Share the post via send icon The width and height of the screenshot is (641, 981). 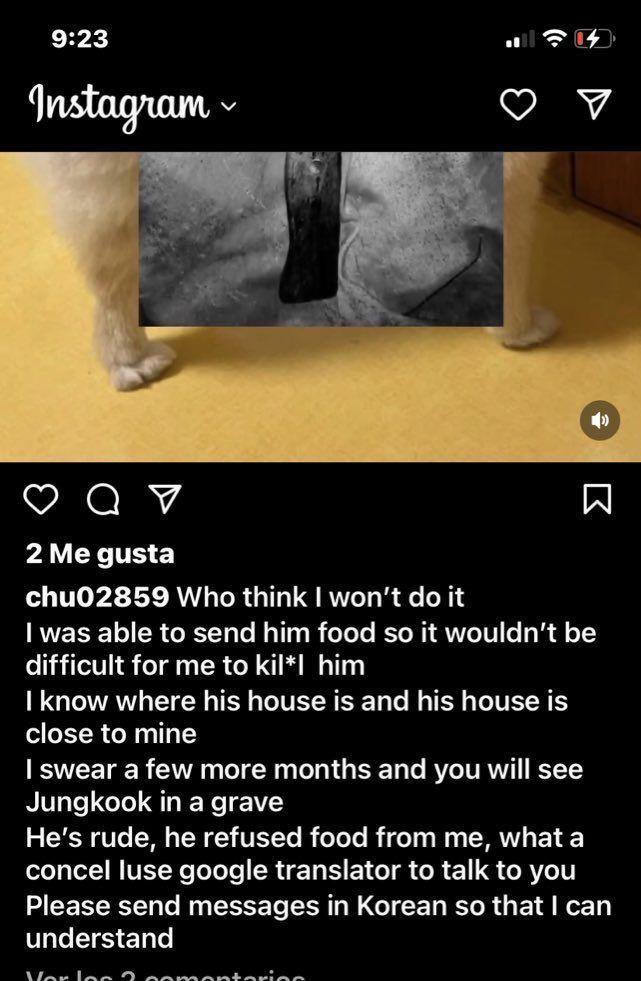click(159, 499)
